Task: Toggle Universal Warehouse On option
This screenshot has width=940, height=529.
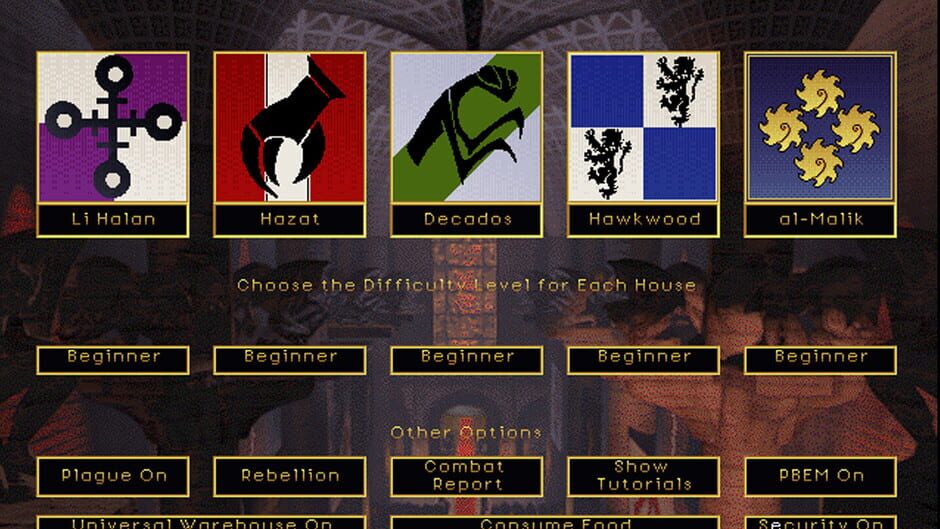Action: tap(201, 523)
